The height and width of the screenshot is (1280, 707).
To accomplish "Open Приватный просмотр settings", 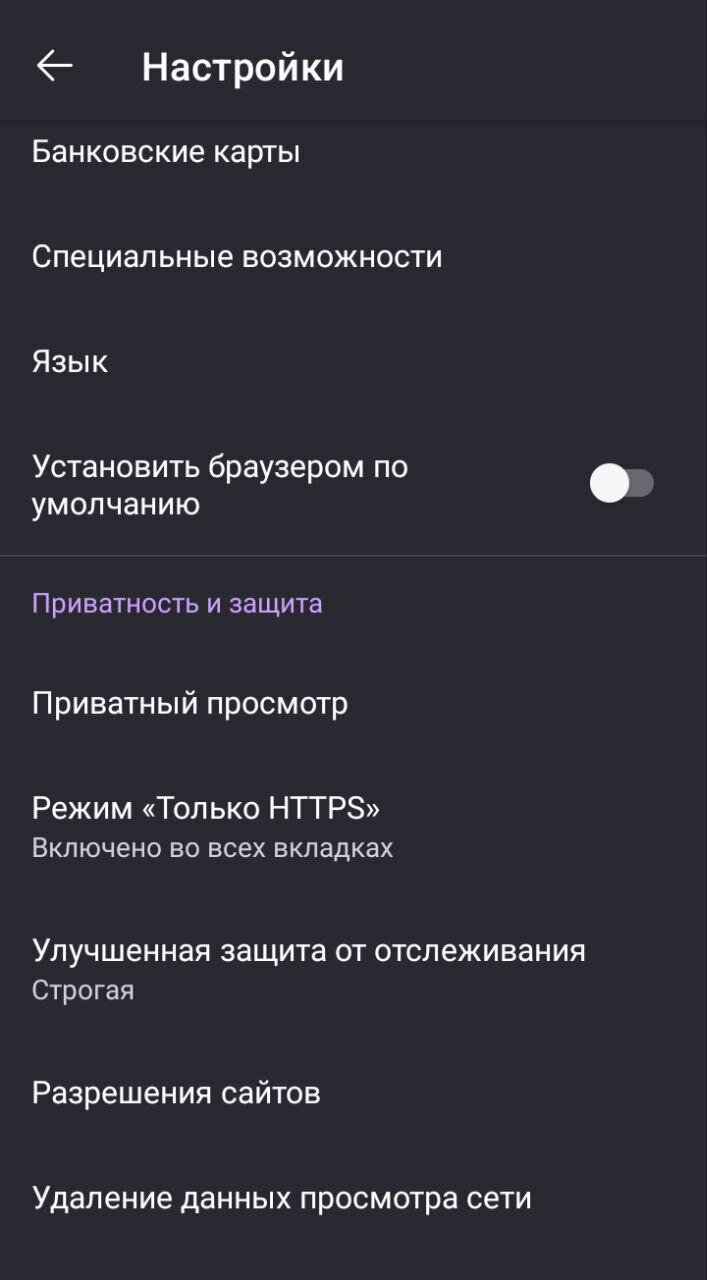I will tap(353, 704).
